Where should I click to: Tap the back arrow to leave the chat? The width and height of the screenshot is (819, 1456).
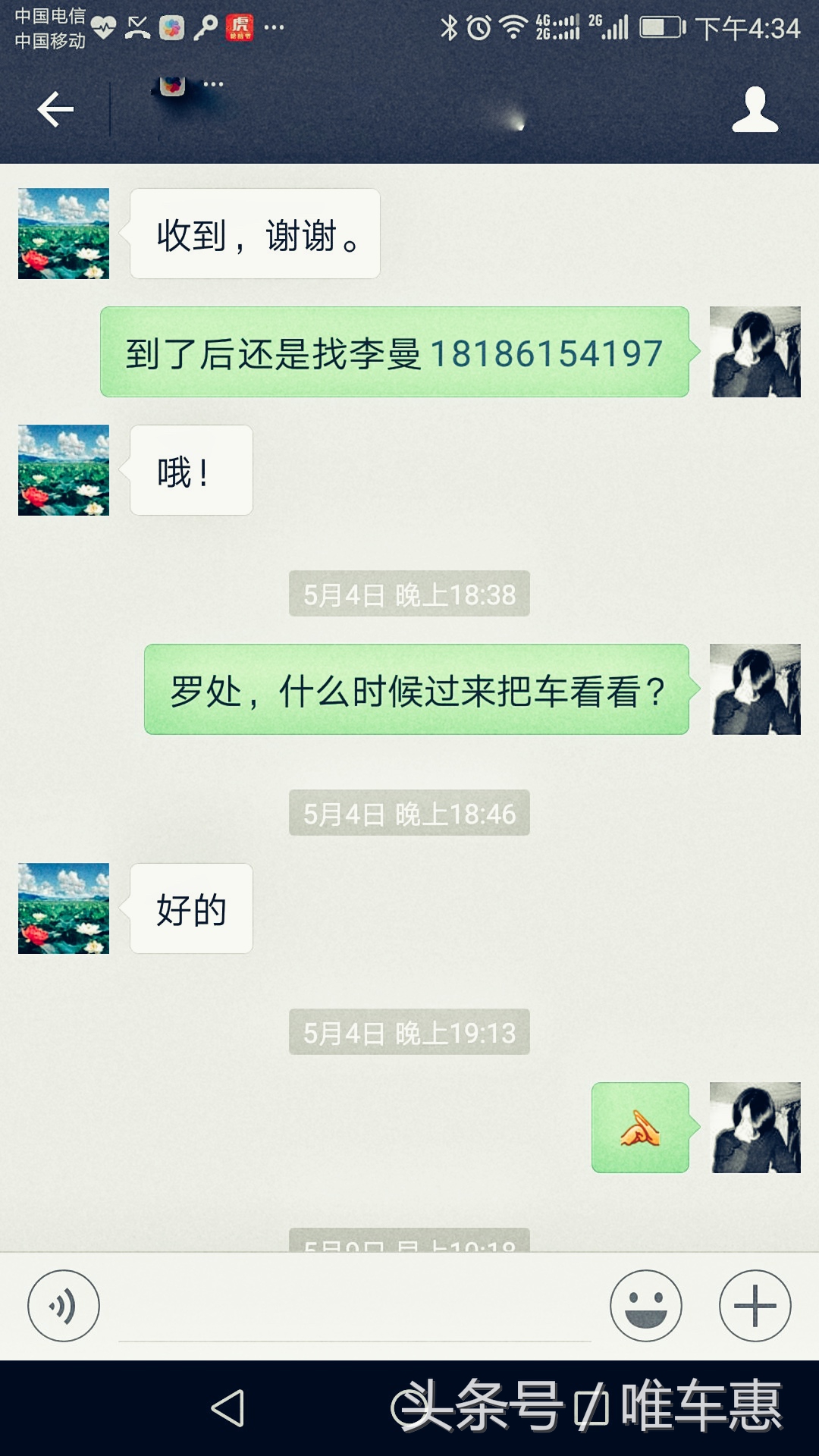click(x=55, y=110)
